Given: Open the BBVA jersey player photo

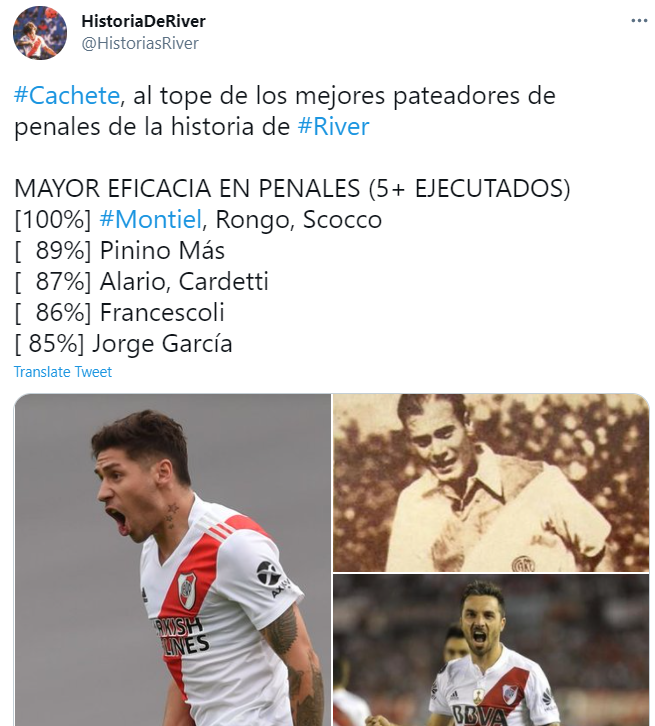Looking at the screenshot, I should pos(490,650).
